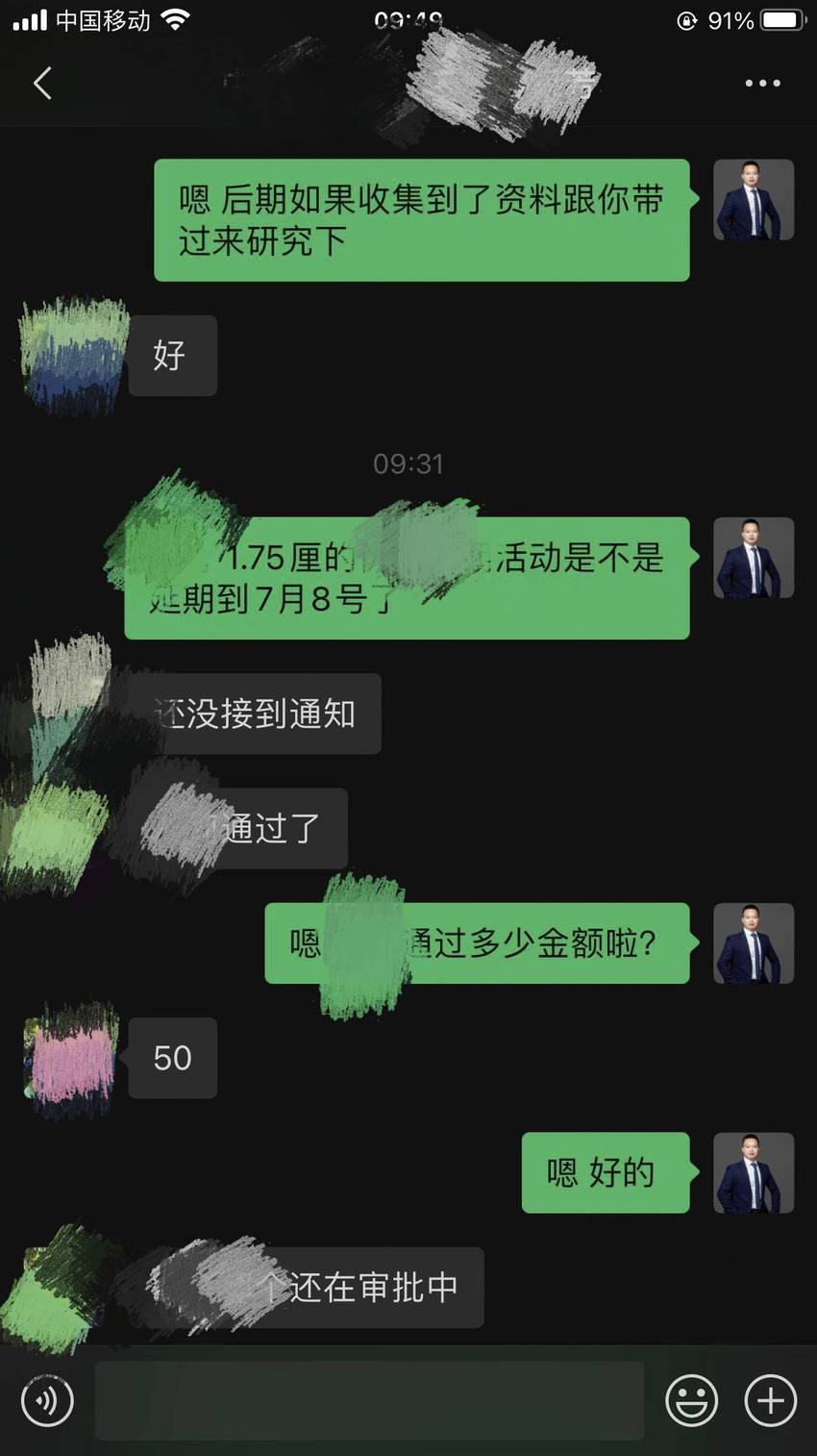Open the contact's avatar beside "50"
This screenshot has width=817, height=1456.
pos(72,1058)
